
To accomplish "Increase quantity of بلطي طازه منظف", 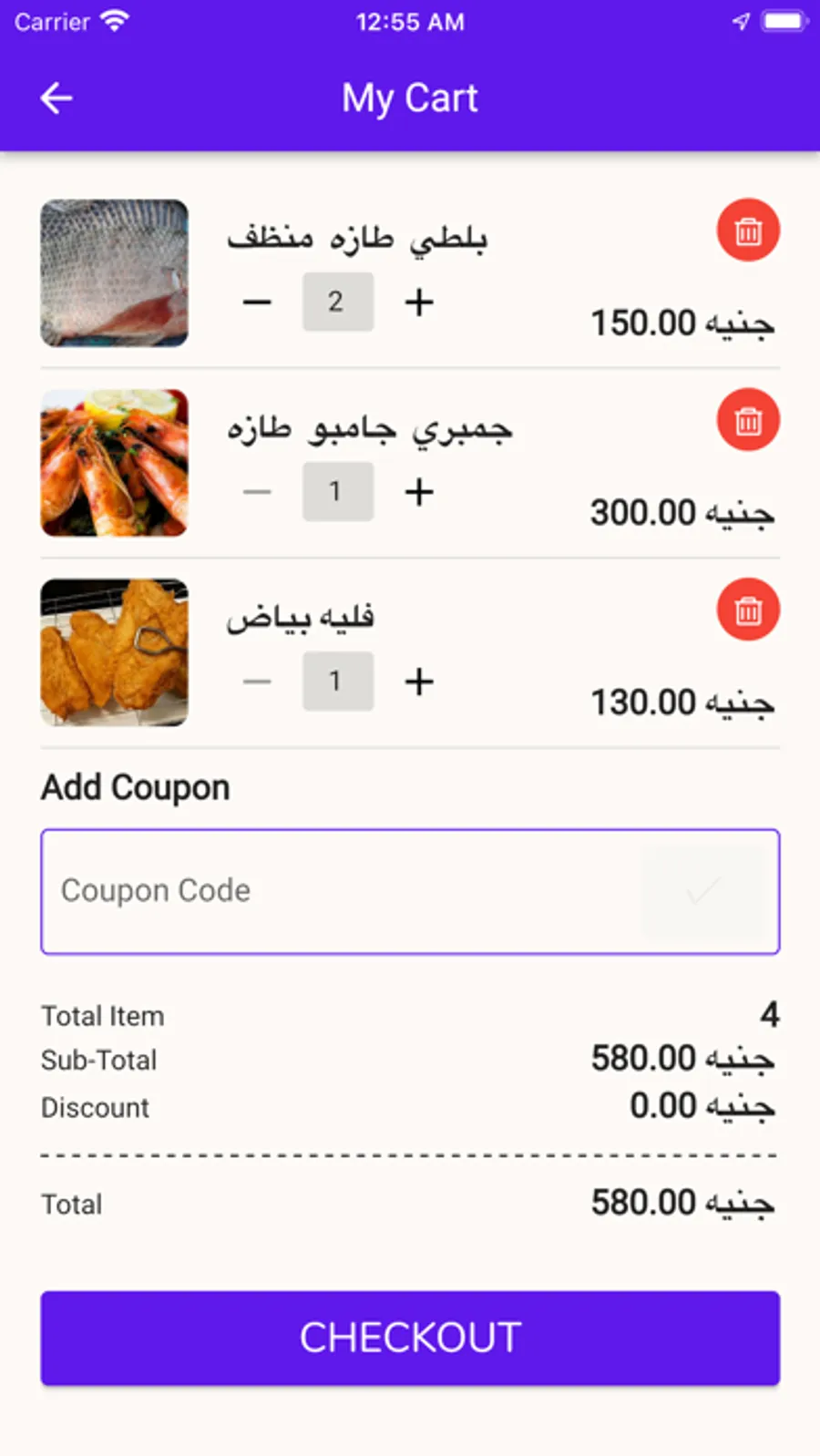I will pos(419,302).
